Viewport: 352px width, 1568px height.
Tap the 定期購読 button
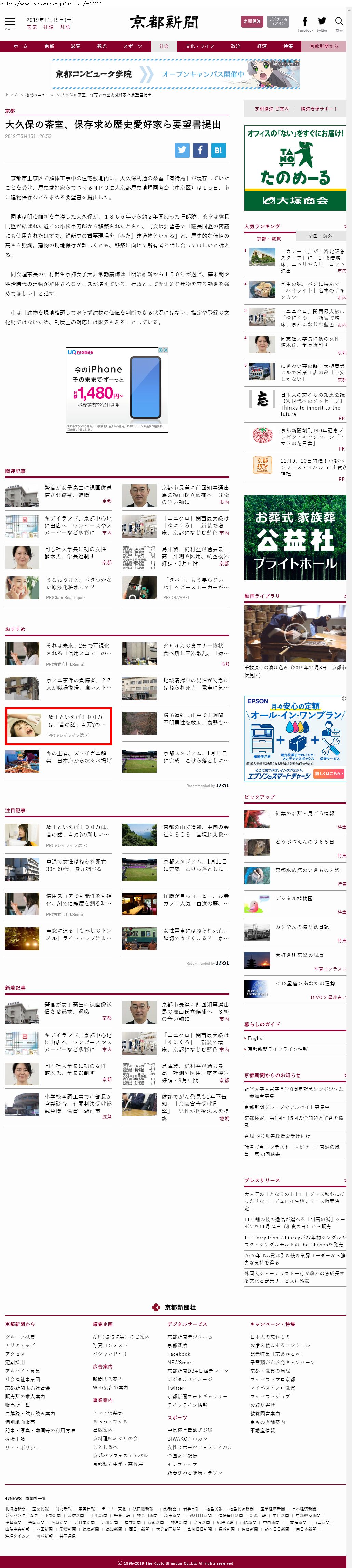[x=252, y=22]
